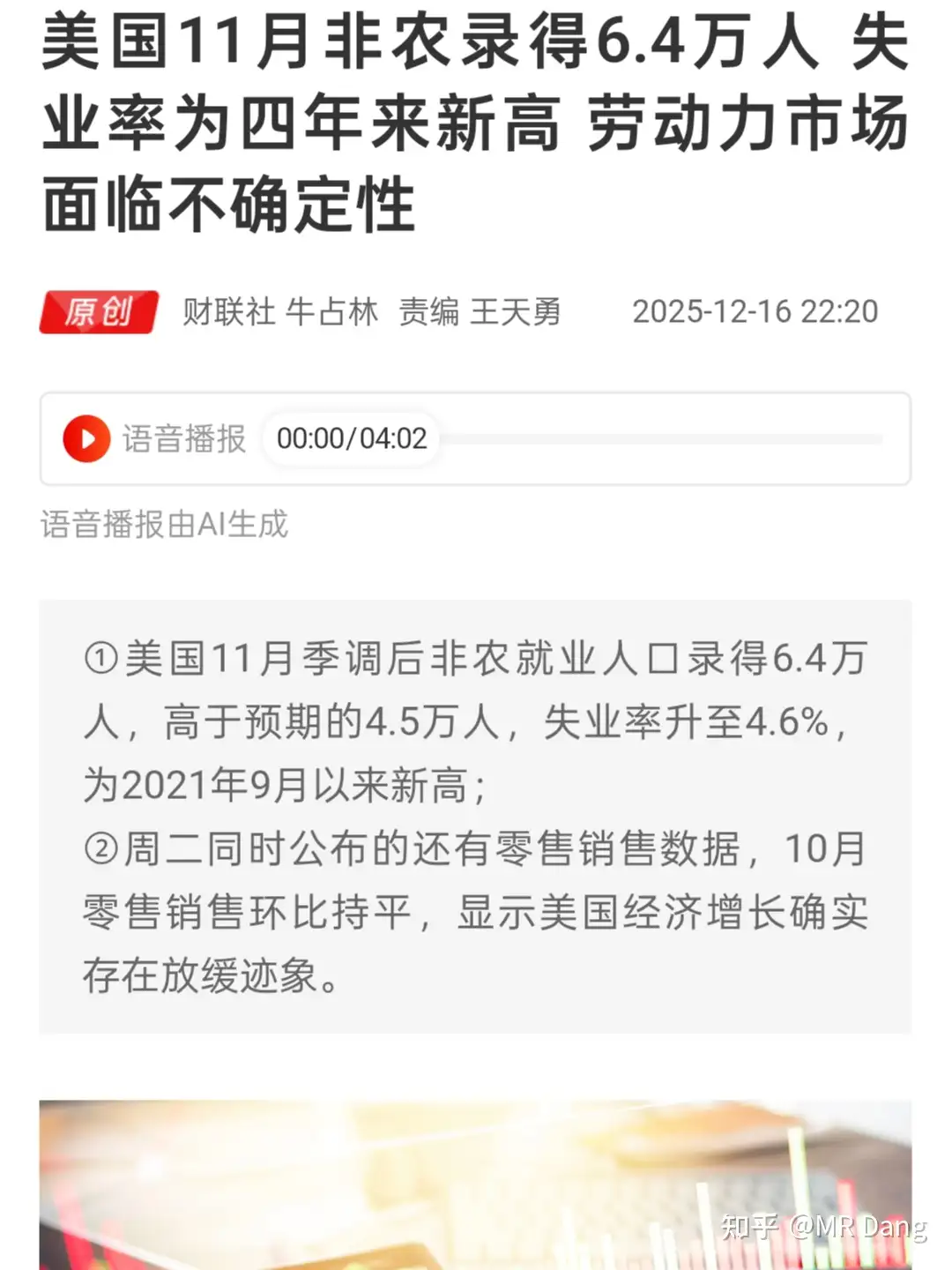Click the article cover image at the bottom
This screenshot has height=1270, width=952.
[476, 1182]
